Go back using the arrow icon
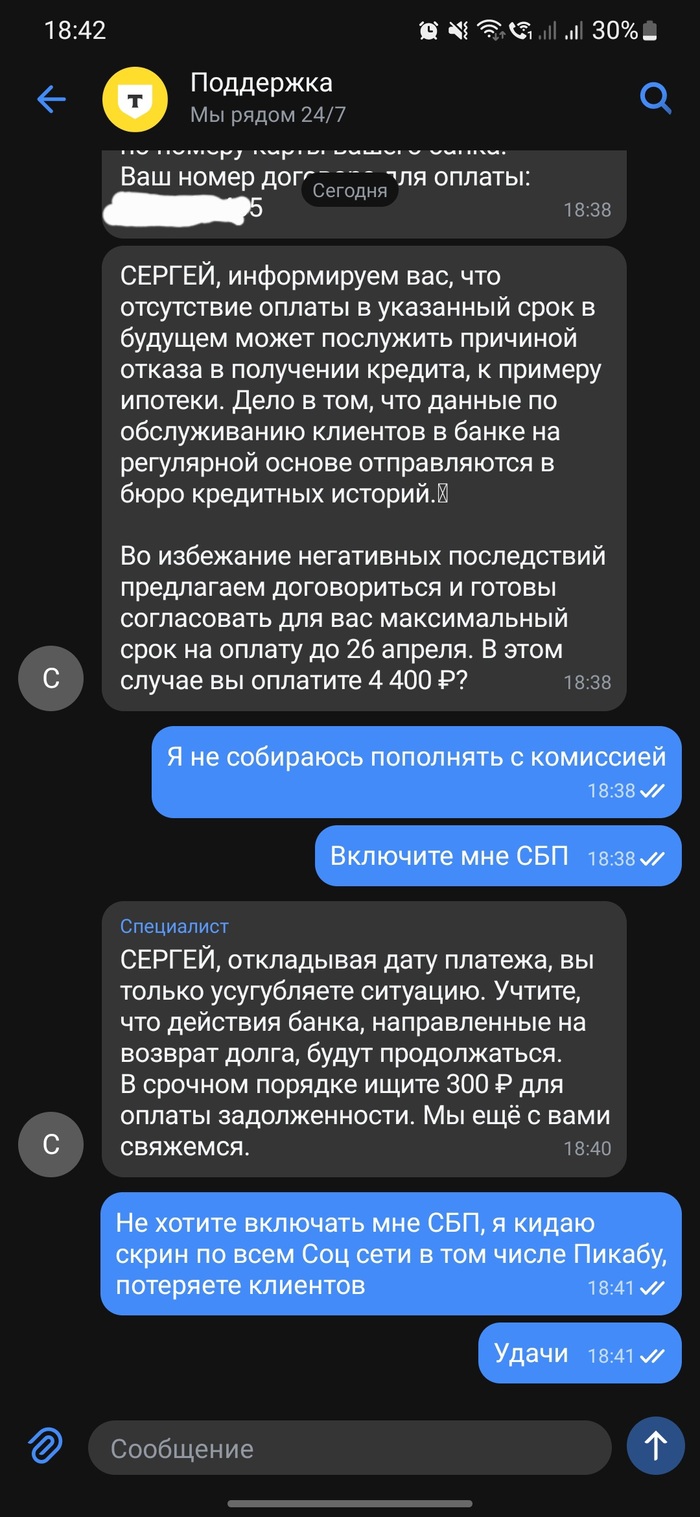This screenshot has height=1517, width=700. click(x=51, y=98)
